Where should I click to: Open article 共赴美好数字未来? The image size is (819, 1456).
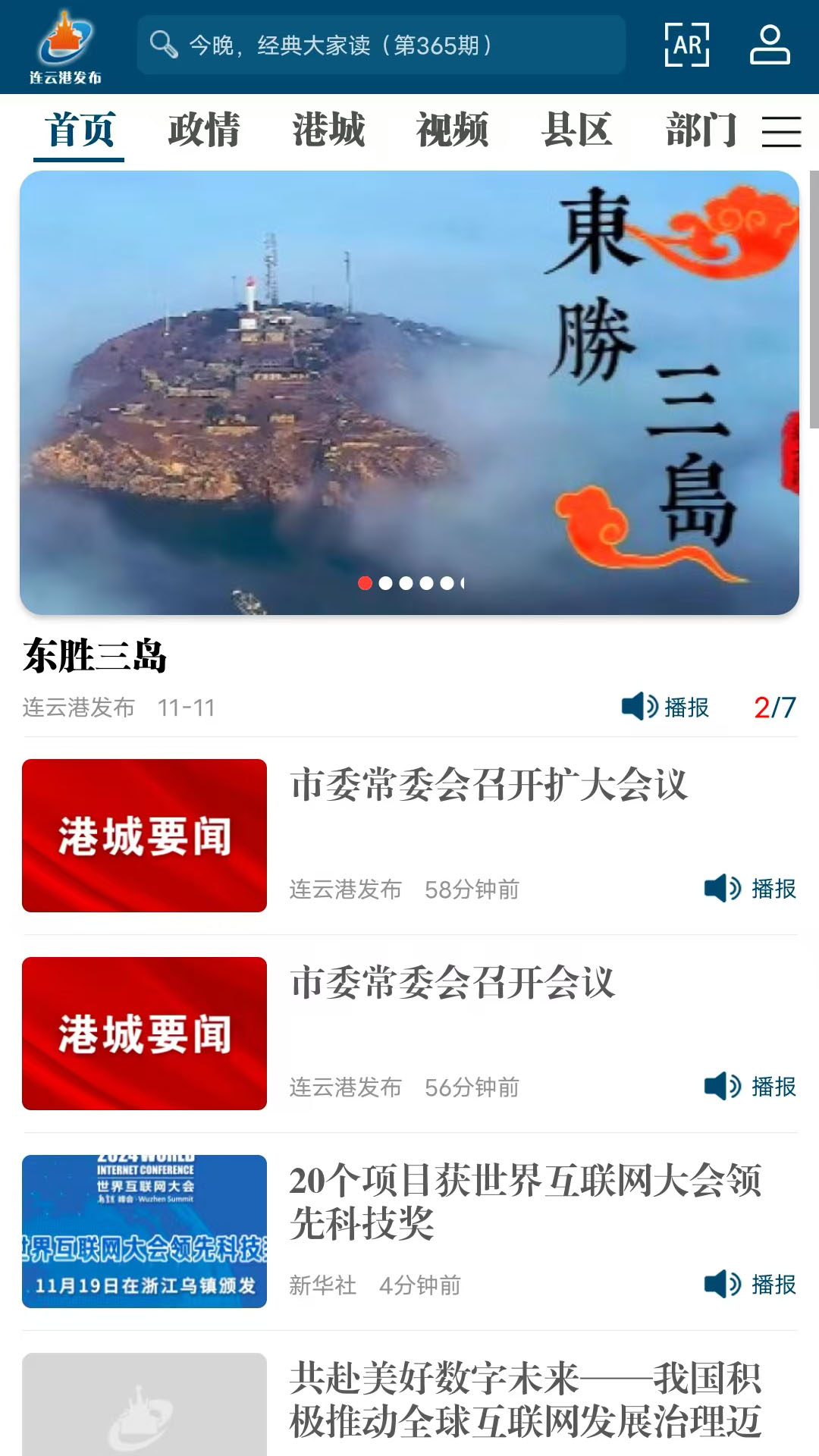[x=525, y=1399]
